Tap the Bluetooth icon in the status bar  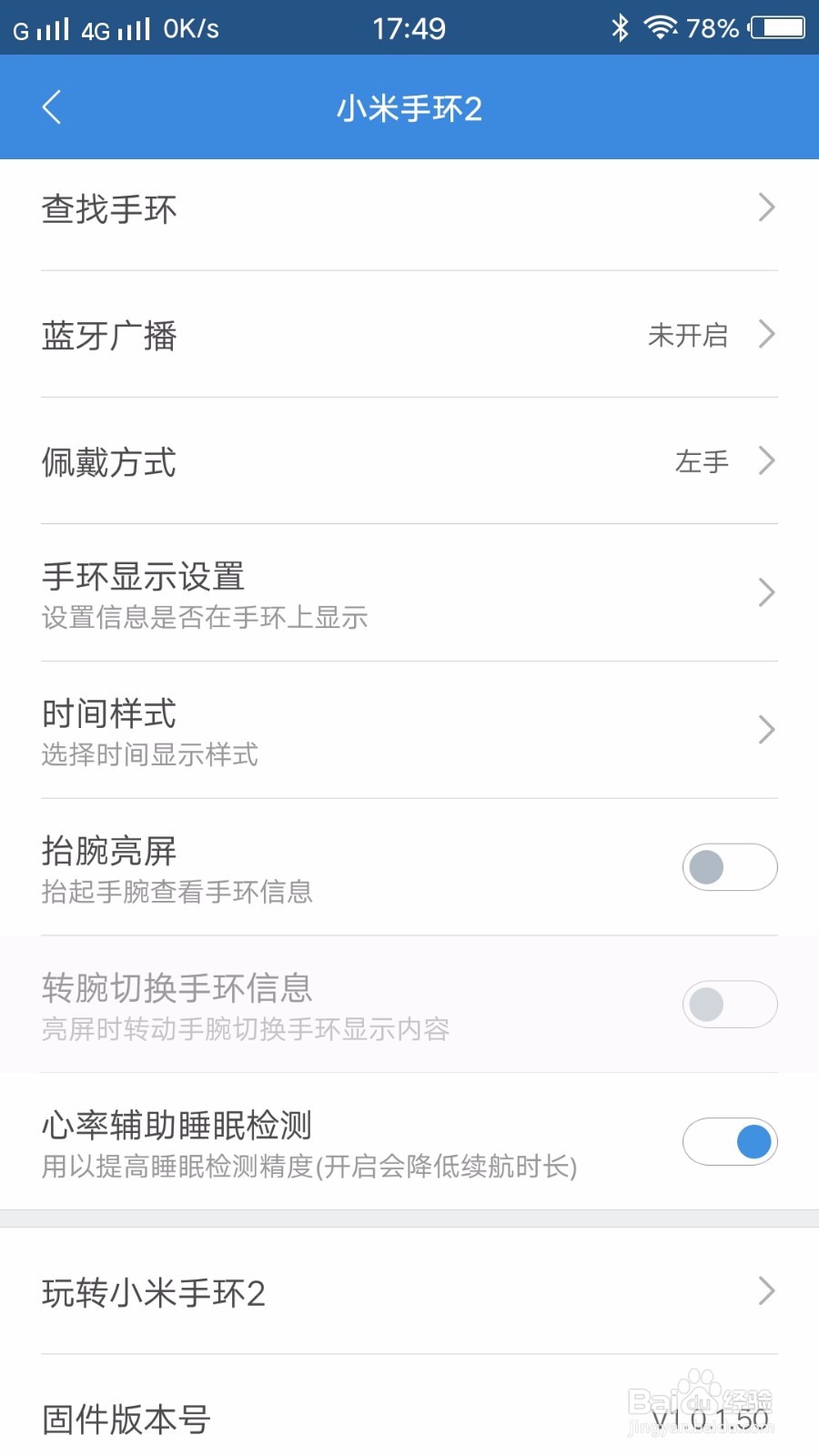[619, 27]
